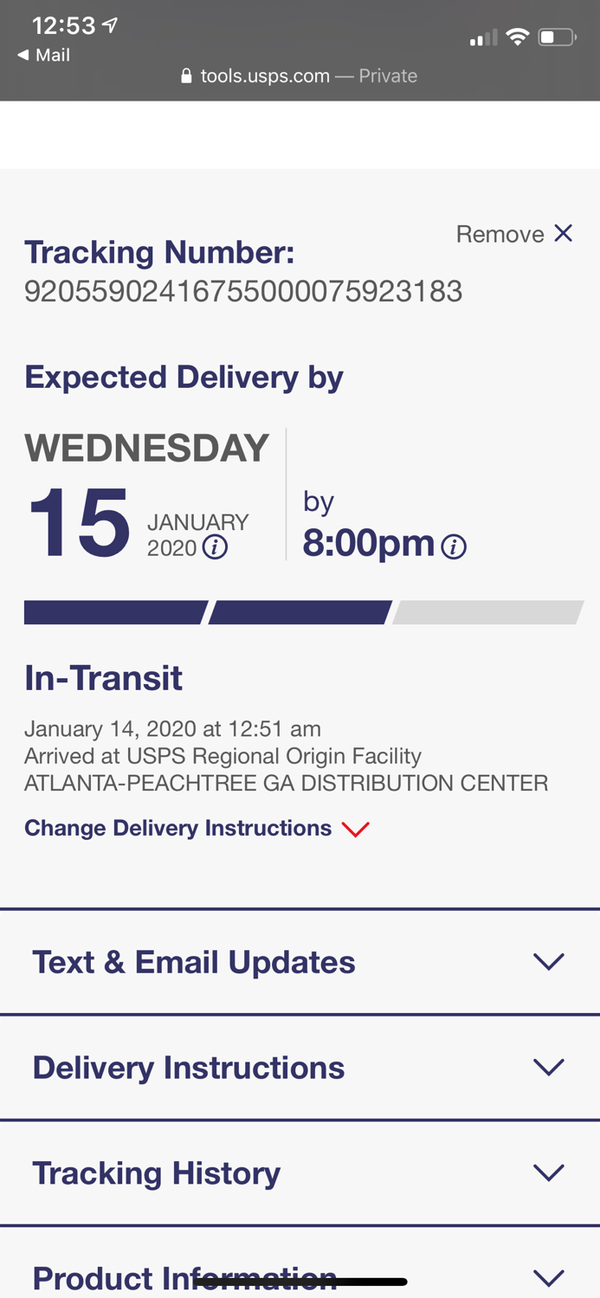
Task: Open info icon next to January 2020
Action: click(215, 547)
